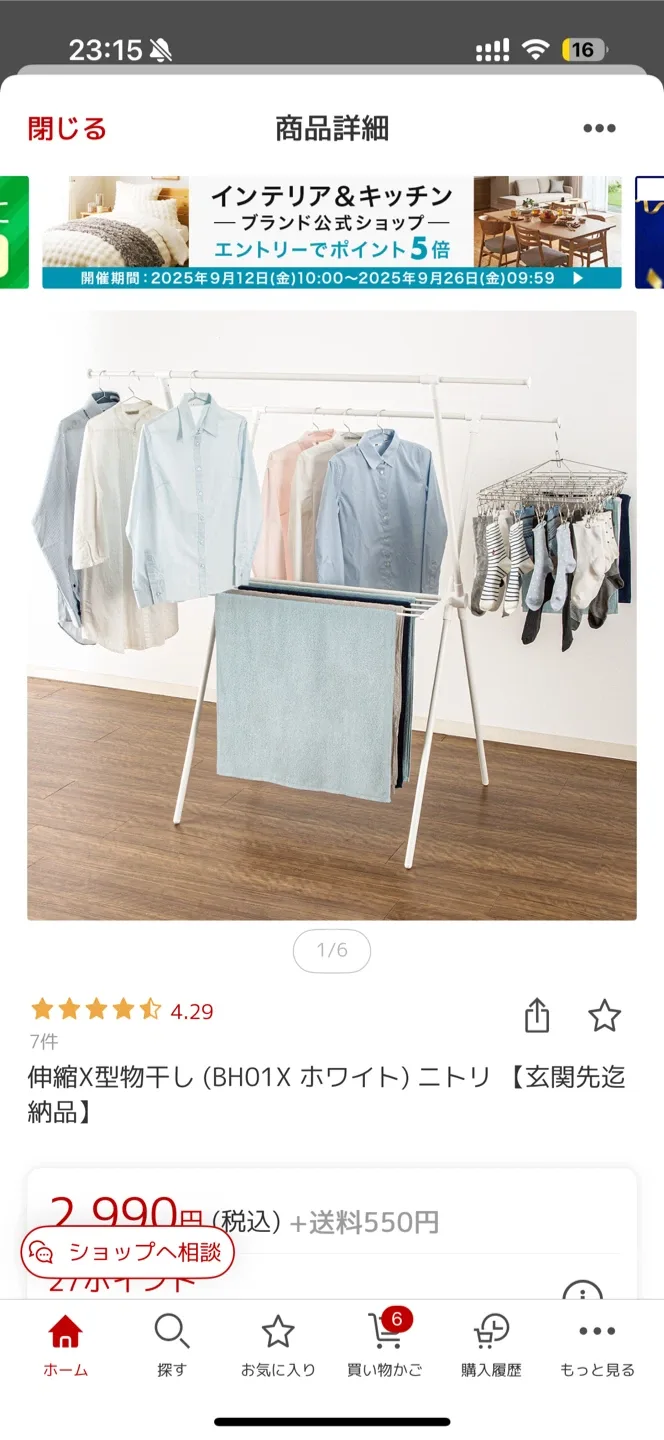View the drying rack product image
The width and height of the screenshot is (664, 1440).
pos(331,615)
